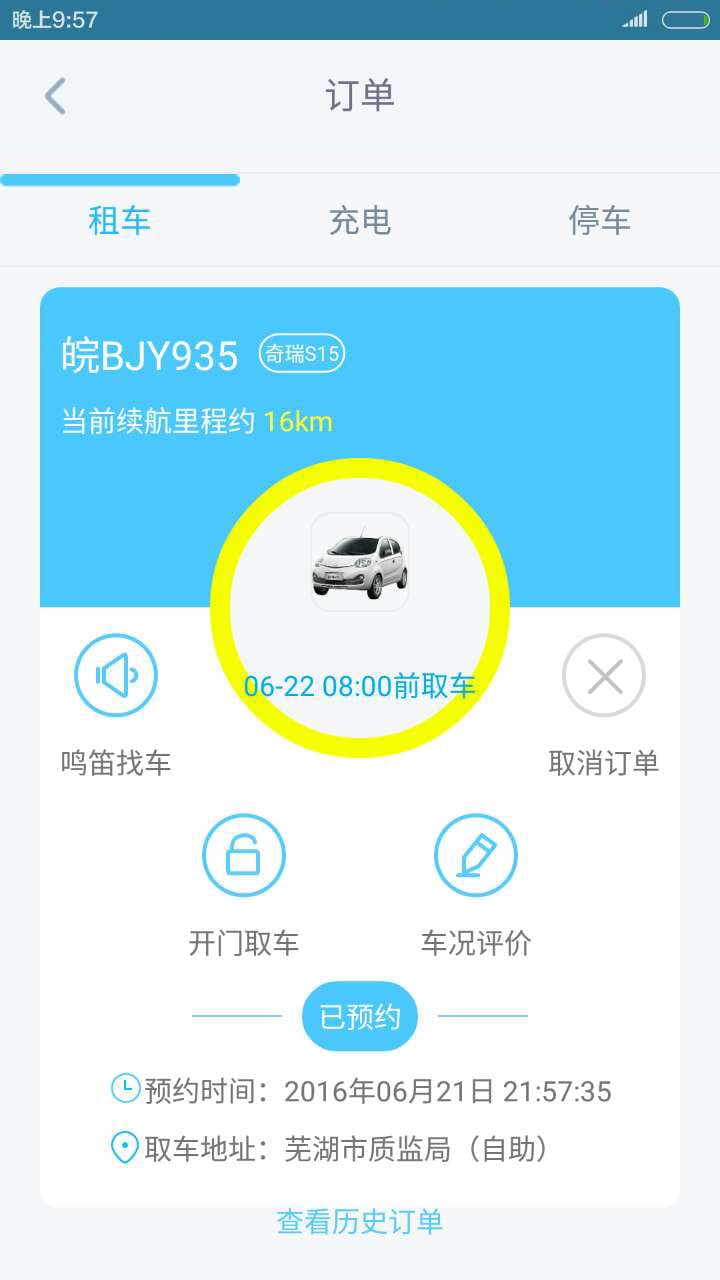720x1280 pixels.
Task: Tap the pickup deadline text 06-22 08:00前取车
Action: coord(360,685)
